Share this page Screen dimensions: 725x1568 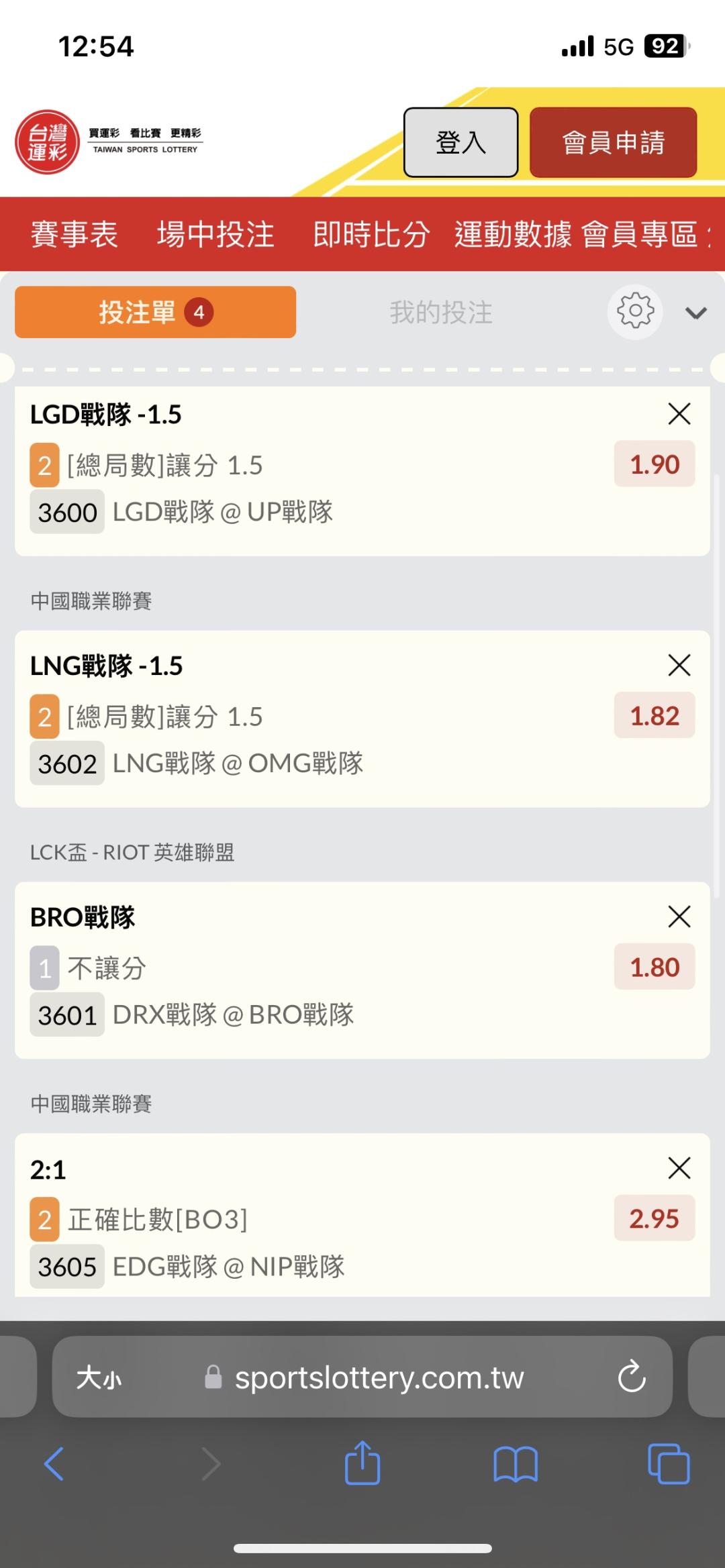tap(362, 1463)
